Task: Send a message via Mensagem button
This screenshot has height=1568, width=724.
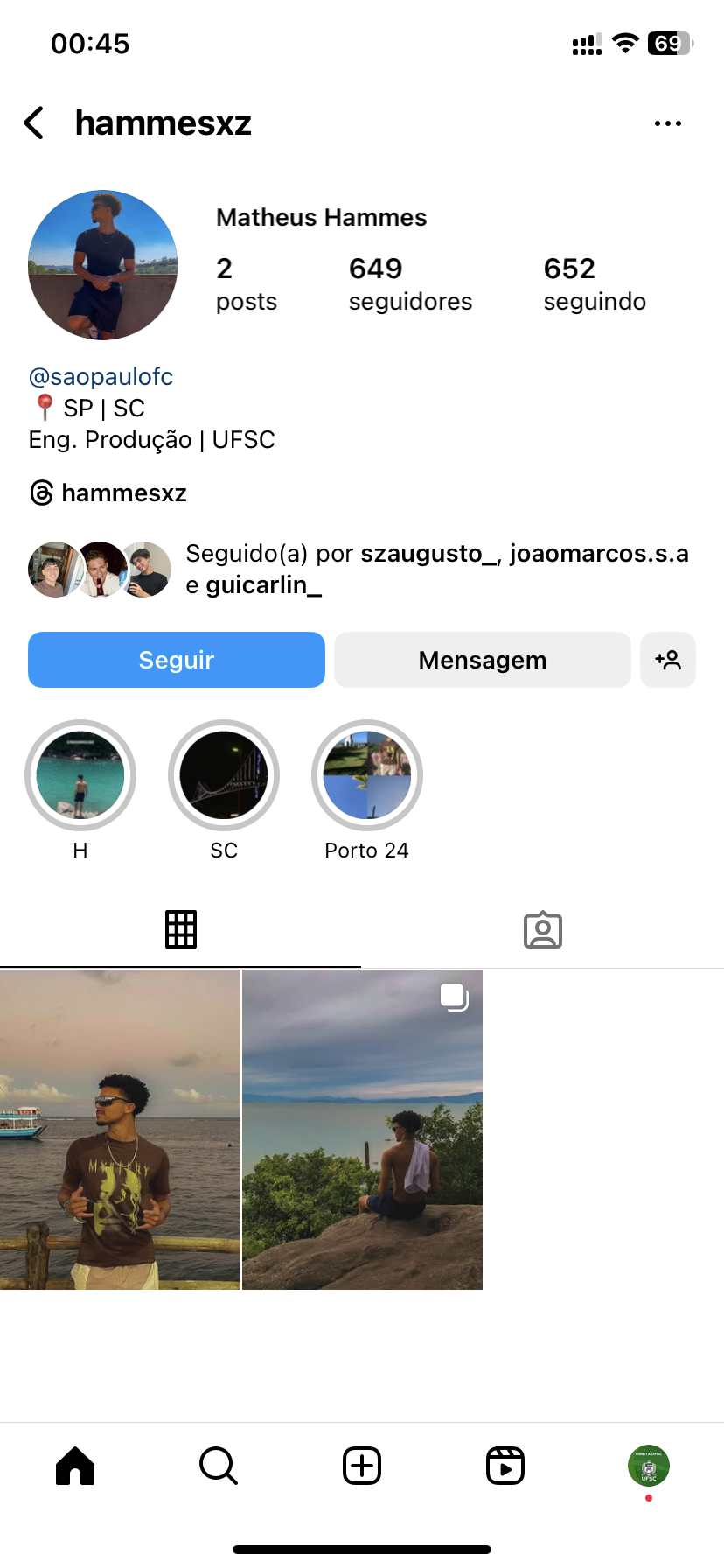Action: (482, 660)
